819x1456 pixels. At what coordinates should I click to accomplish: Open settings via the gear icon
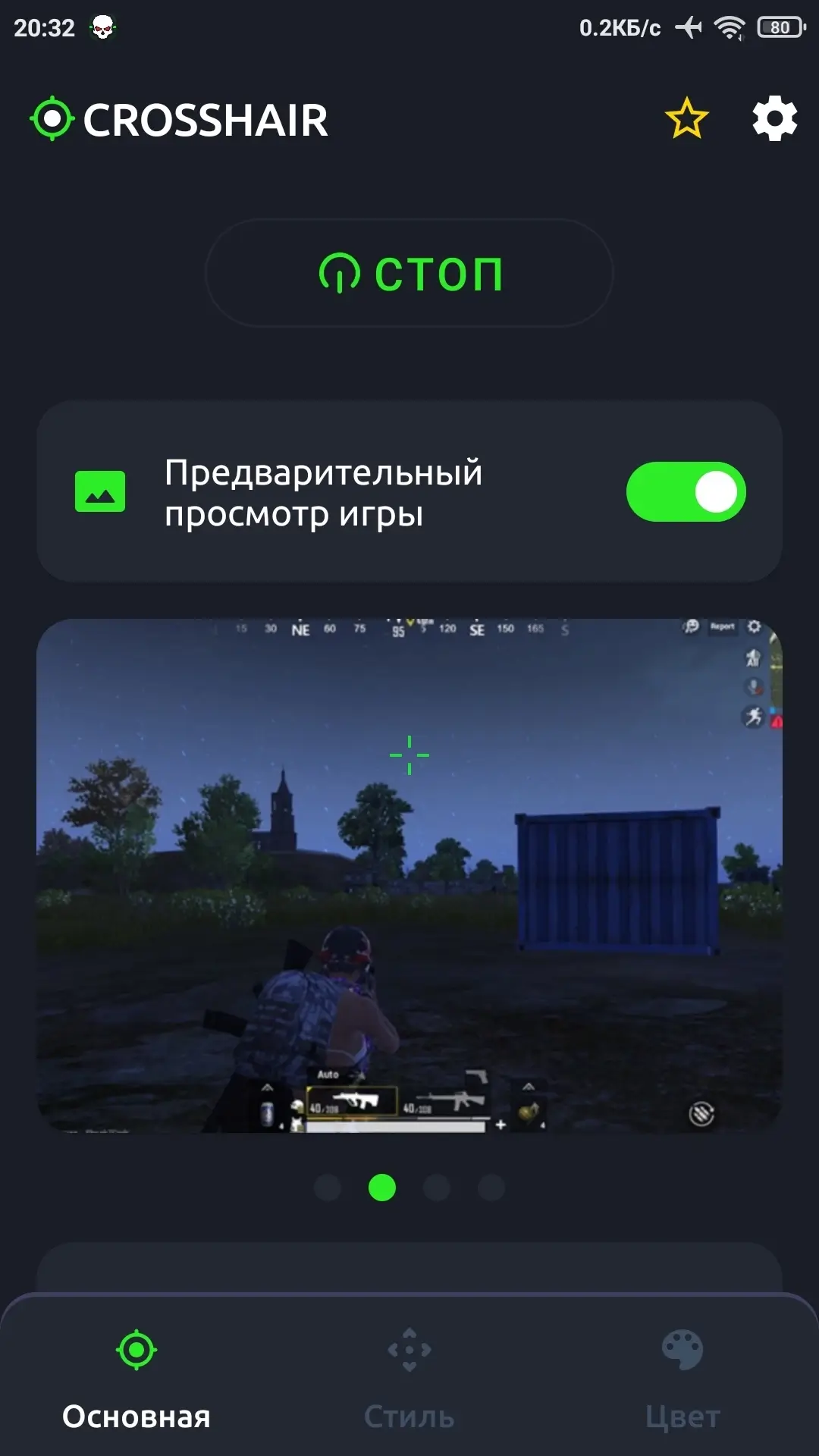[x=774, y=119]
